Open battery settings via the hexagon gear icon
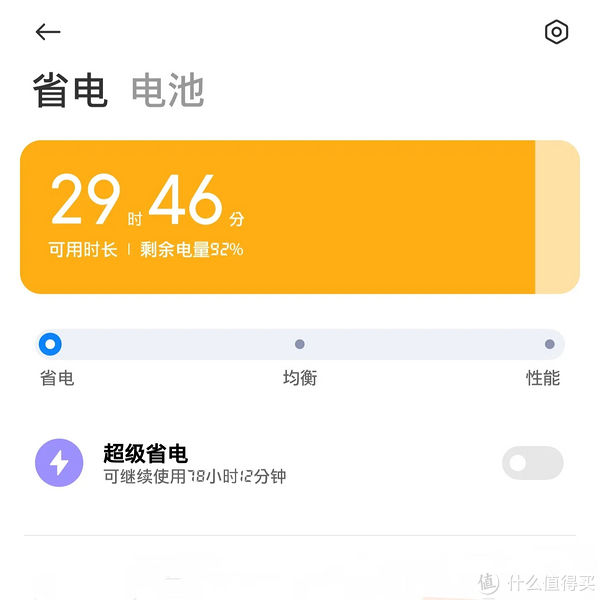Screen dimensions: 600x600 (556, 32)
